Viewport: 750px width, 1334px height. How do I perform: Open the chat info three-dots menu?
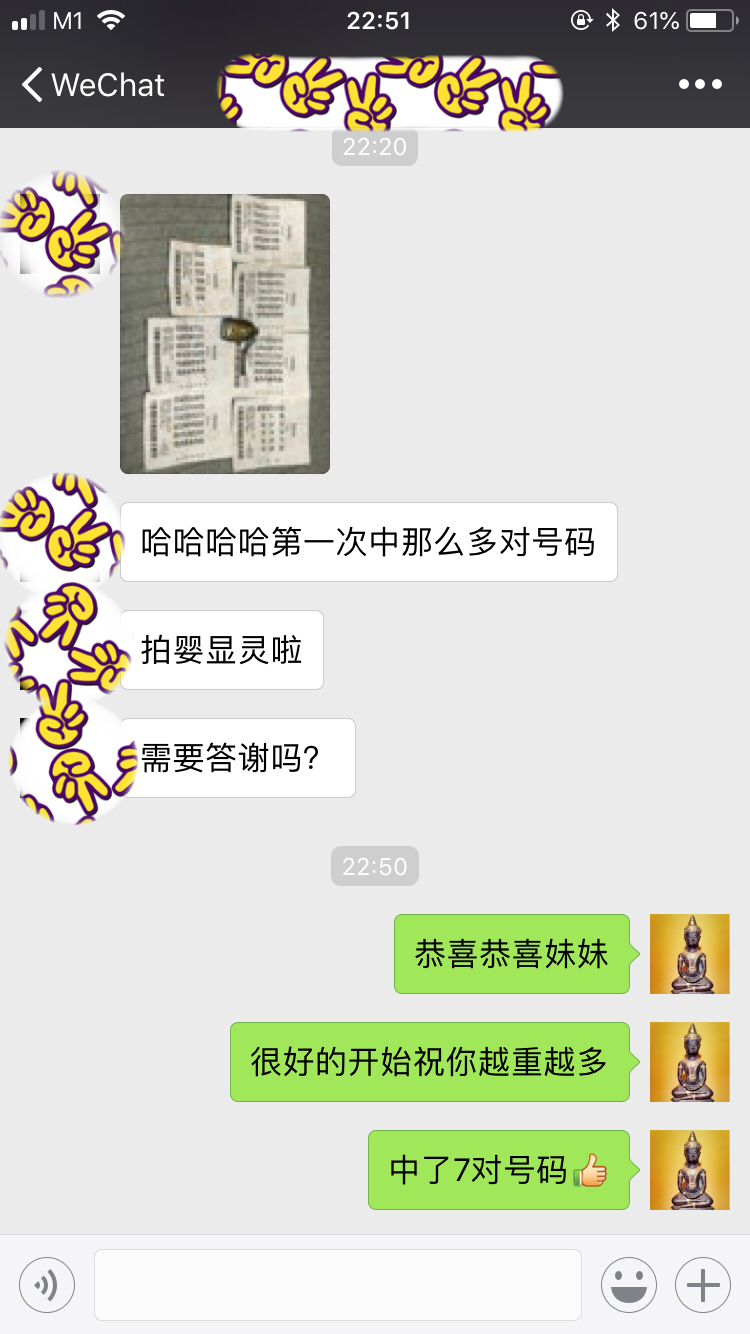tap(700, 85)
